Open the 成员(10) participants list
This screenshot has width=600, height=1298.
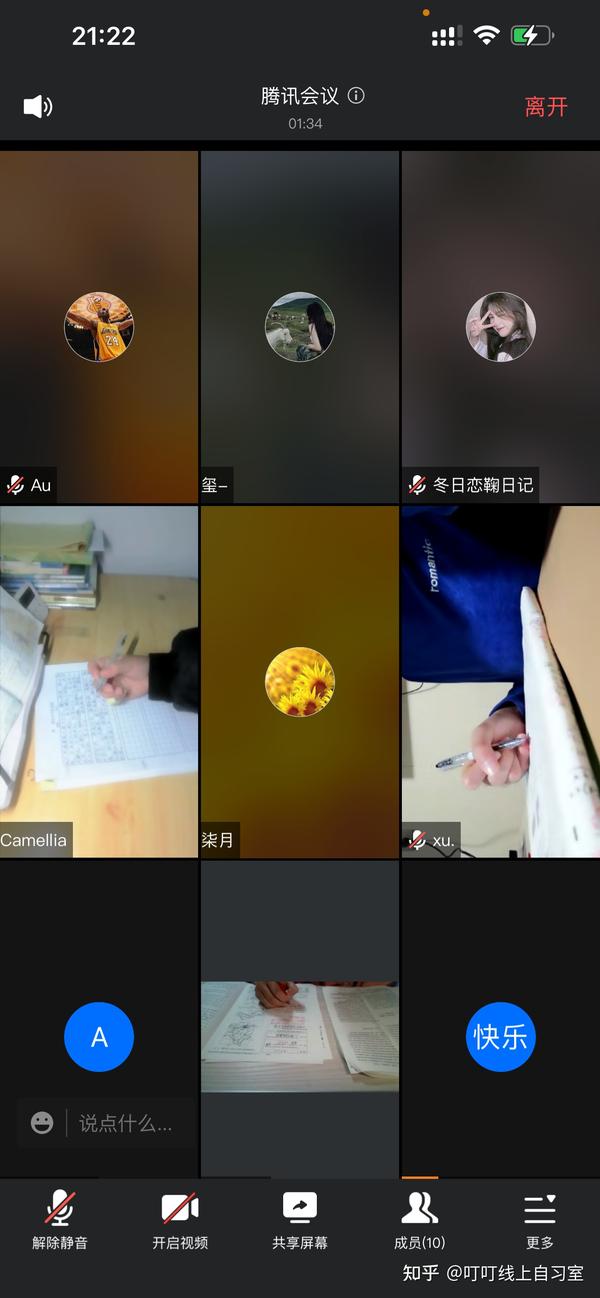pyautogui.click(x=420, y=1221)
